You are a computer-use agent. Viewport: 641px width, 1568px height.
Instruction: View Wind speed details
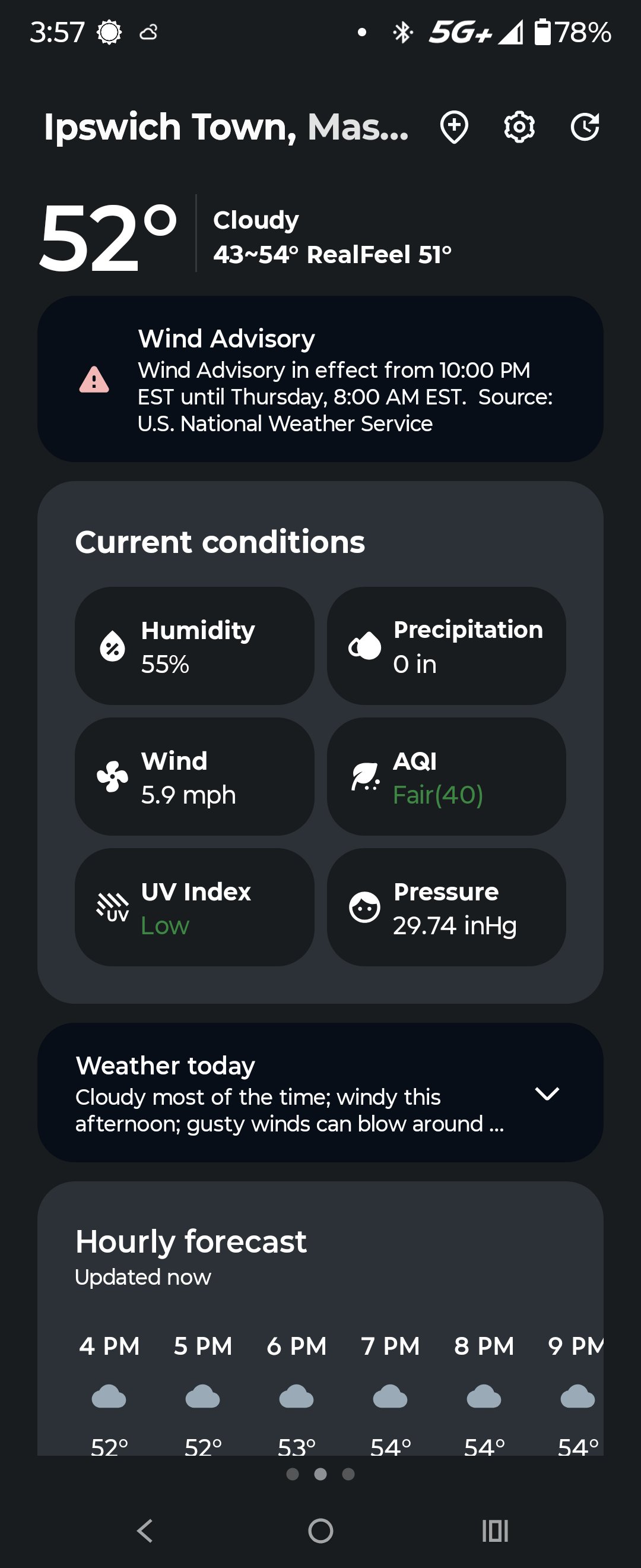195,777
